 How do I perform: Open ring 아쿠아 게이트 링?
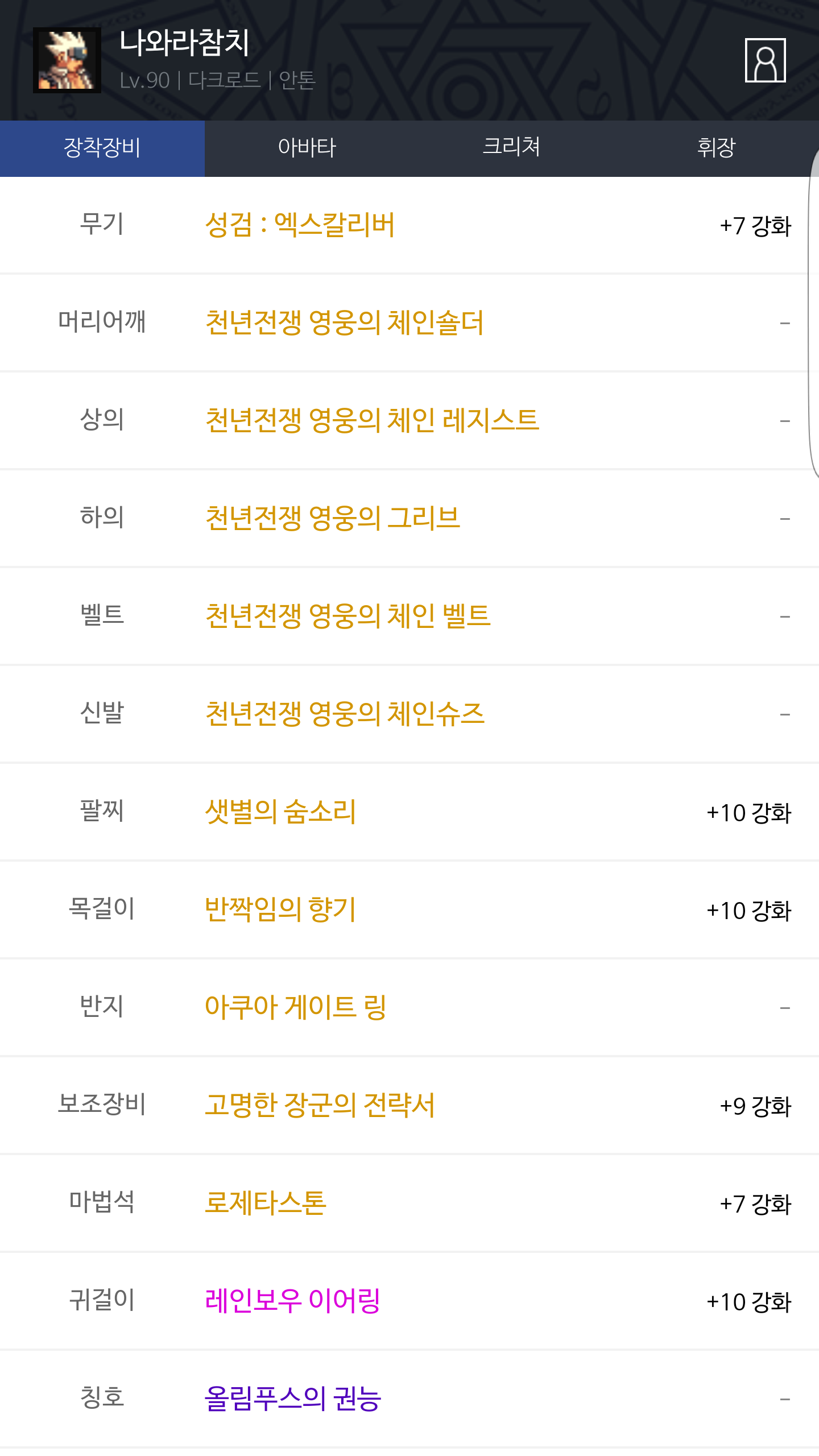click(296, 1007)
